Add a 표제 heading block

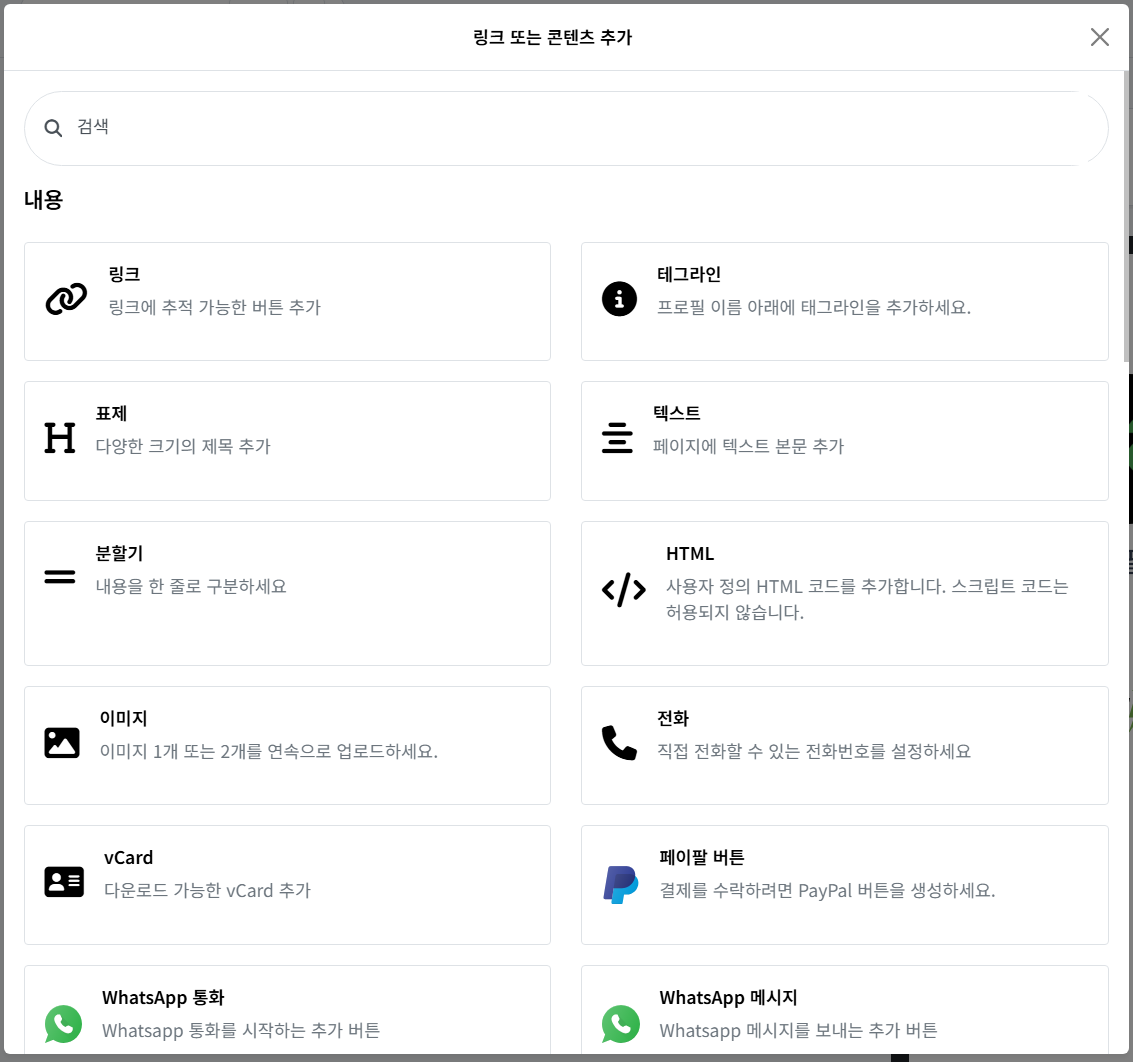287,440
